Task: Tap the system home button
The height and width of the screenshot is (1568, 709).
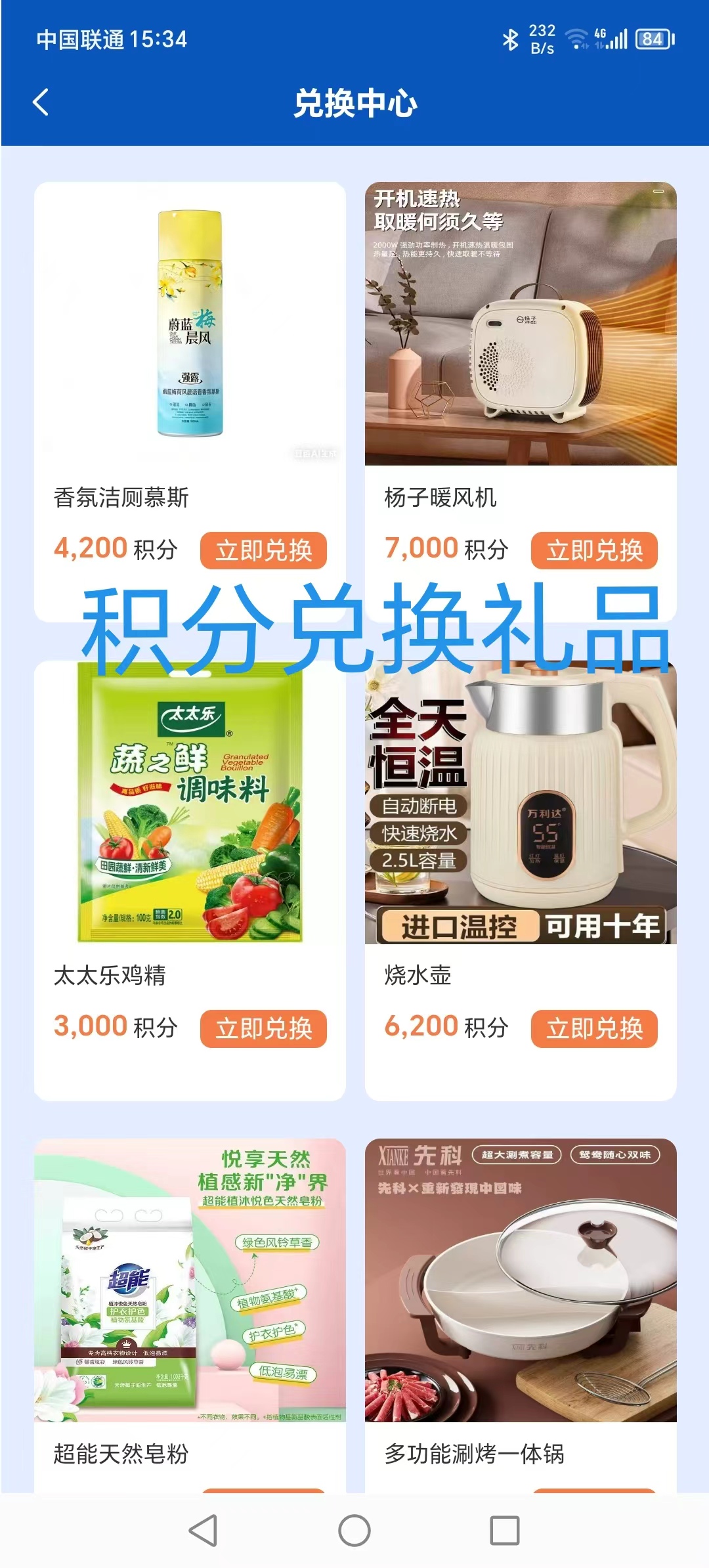Action: click(354, 1531)
